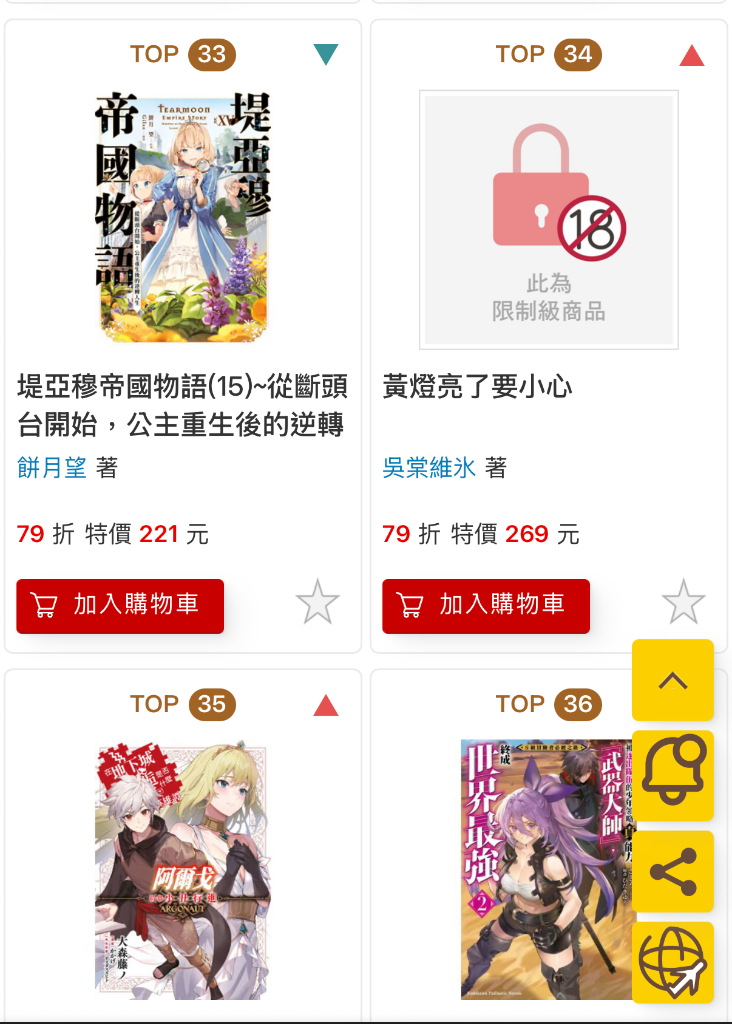Open the 黃燈亮了要小心 title link
732x1024 pixels.
(478, 386)
